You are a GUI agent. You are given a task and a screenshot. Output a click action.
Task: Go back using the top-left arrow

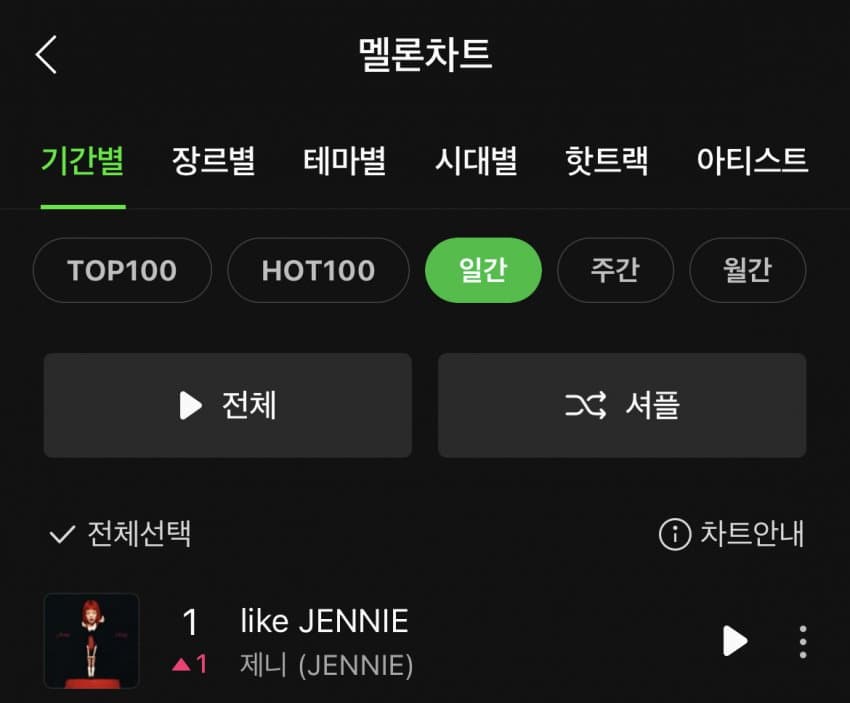click(46, 55)
